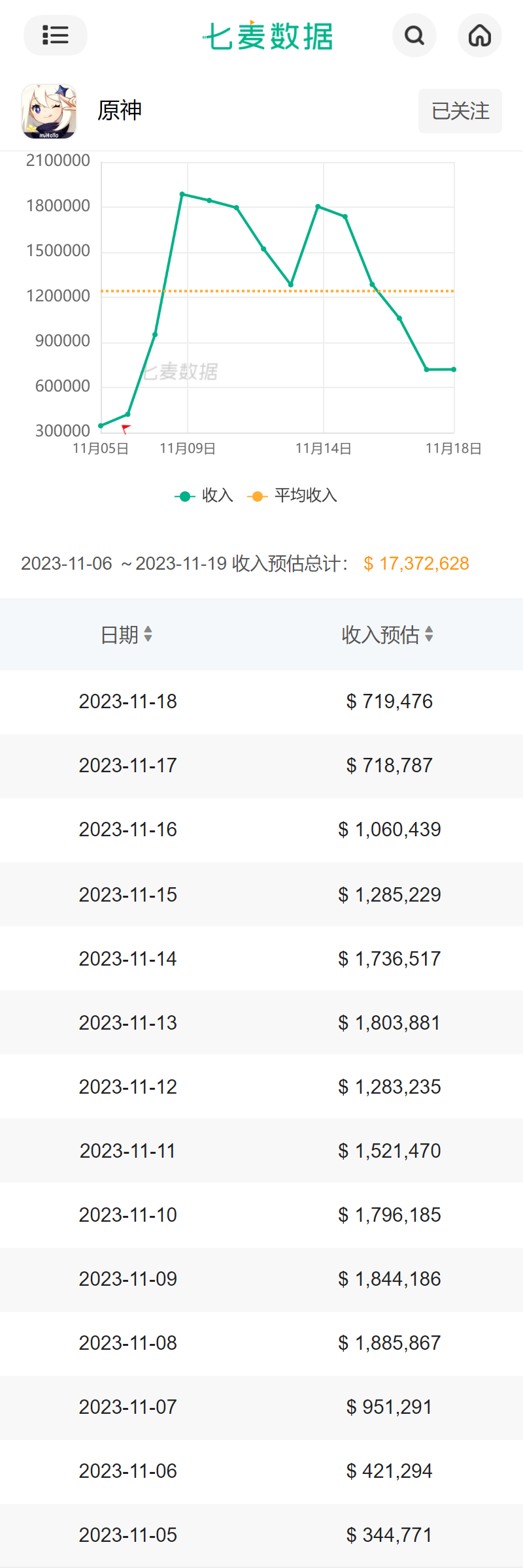Open the search icon
523x1568 pixels.
414,35
